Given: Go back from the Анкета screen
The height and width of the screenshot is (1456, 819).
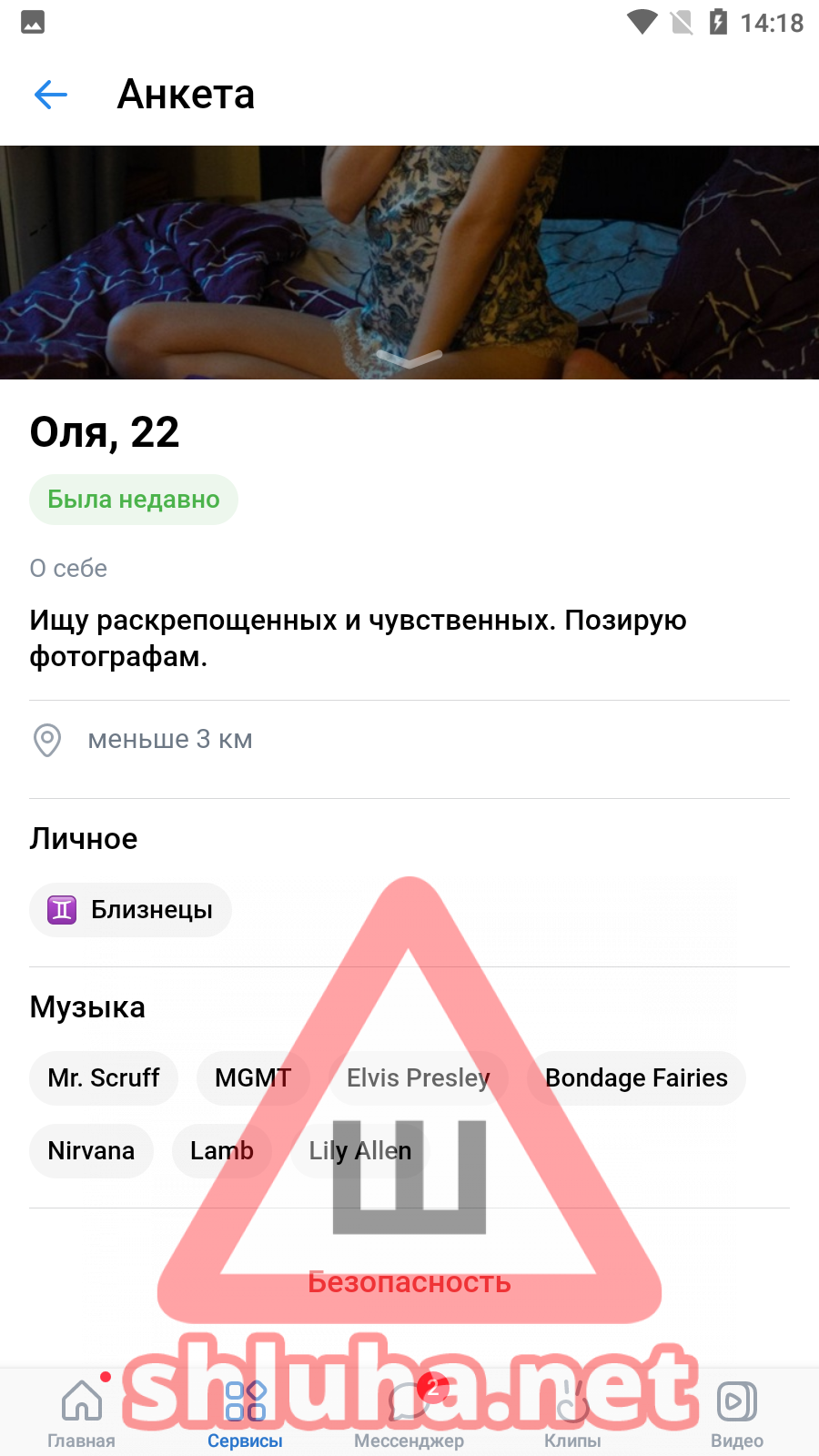Looking at the screenshot, I should click(x=51, y=95).
